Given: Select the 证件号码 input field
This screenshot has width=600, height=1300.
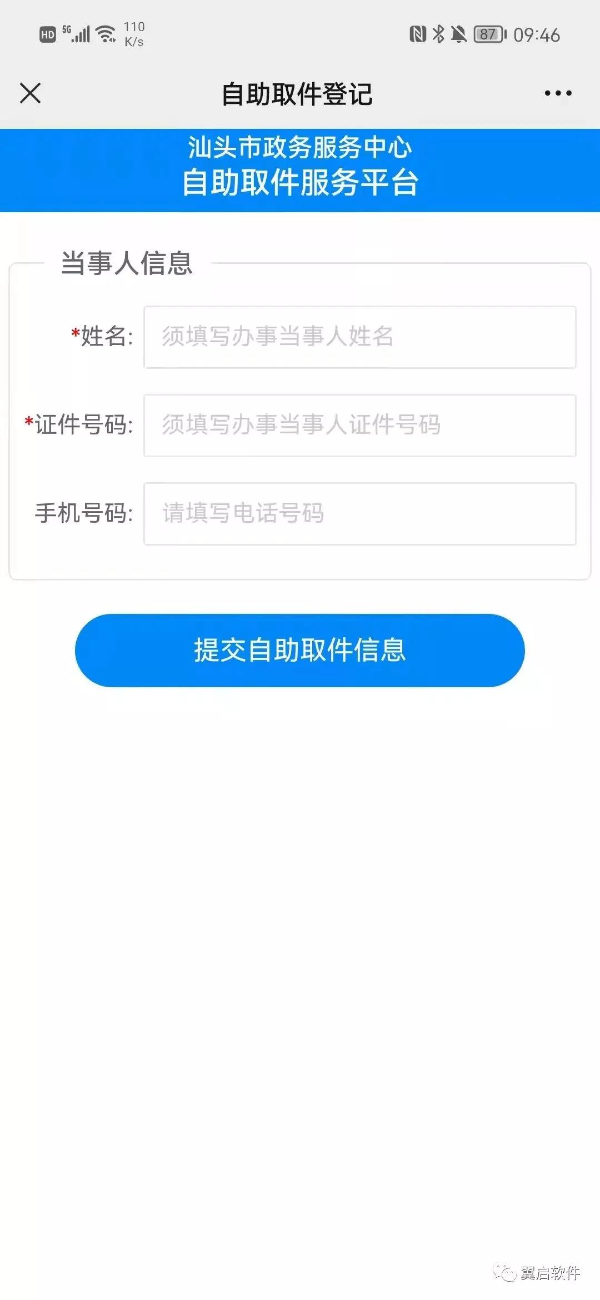Looking at the screenshot, I should 360,425.
